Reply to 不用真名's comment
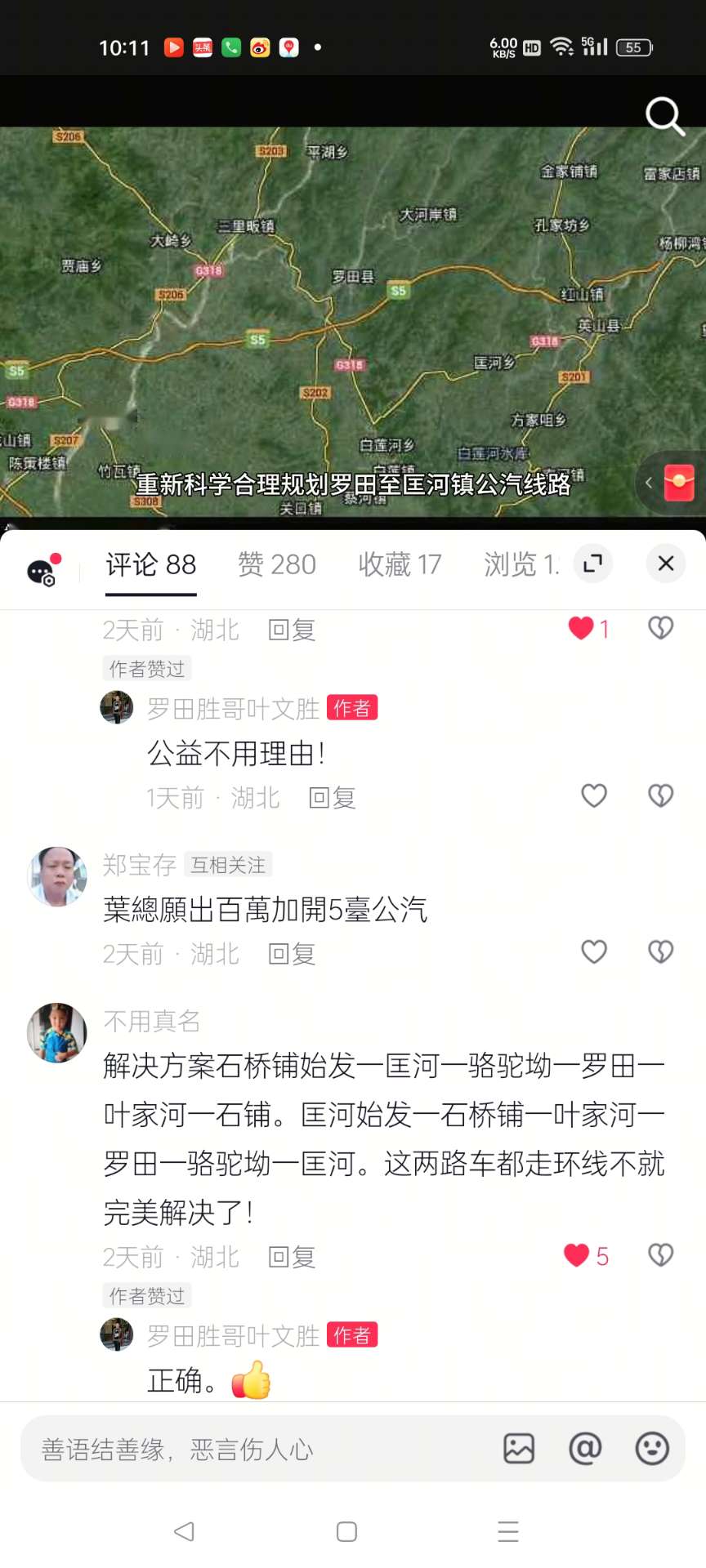The height and width of the screenshot is (1568, 706). (292, 1257)
